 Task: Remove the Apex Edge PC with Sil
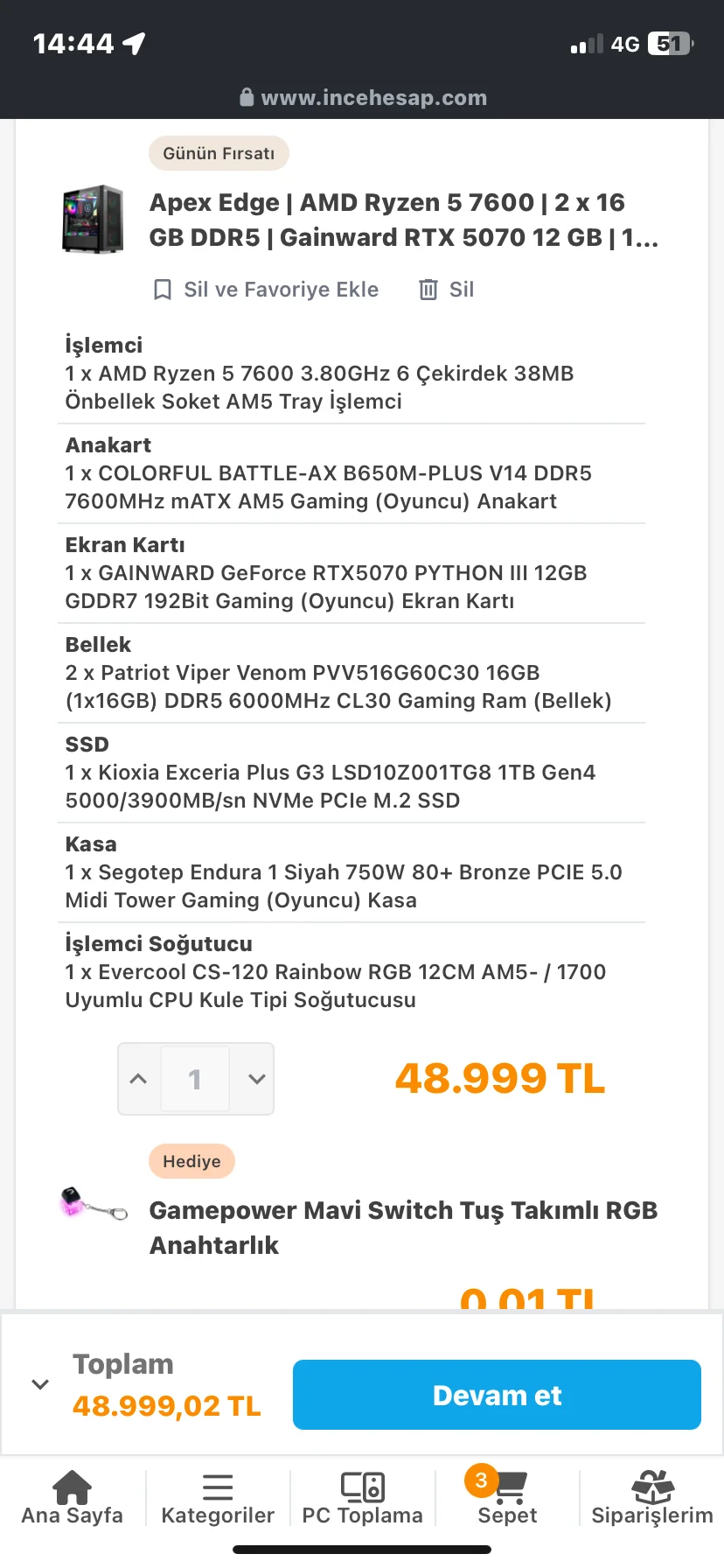447,290
